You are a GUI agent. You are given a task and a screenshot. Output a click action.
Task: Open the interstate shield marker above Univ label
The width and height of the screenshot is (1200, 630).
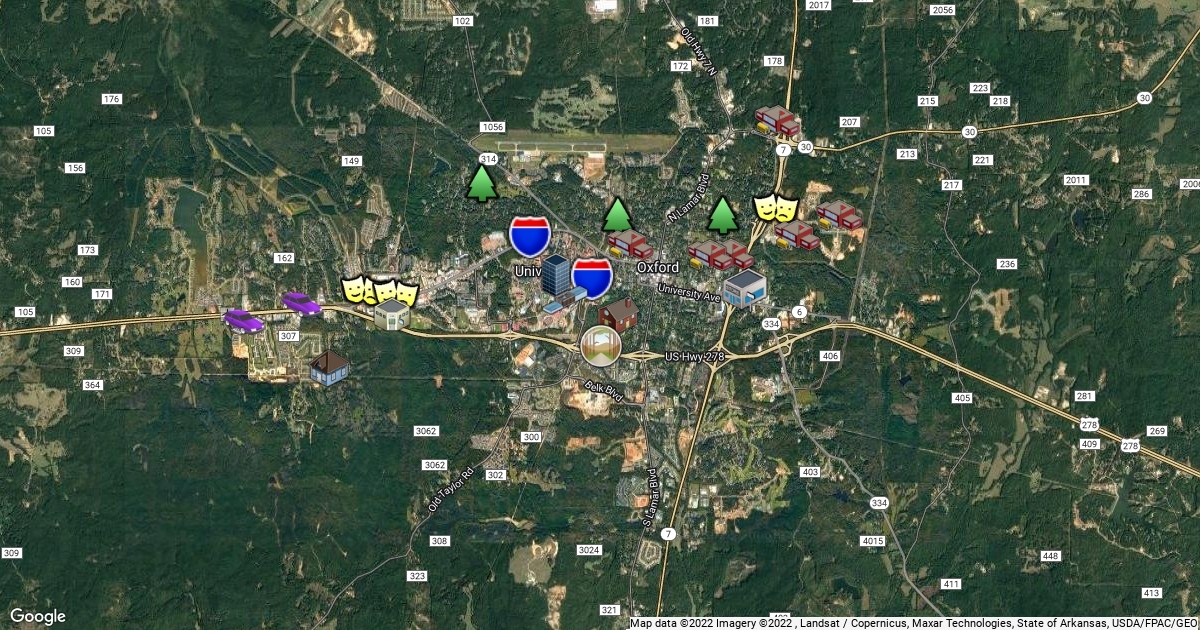click(529, 236)
